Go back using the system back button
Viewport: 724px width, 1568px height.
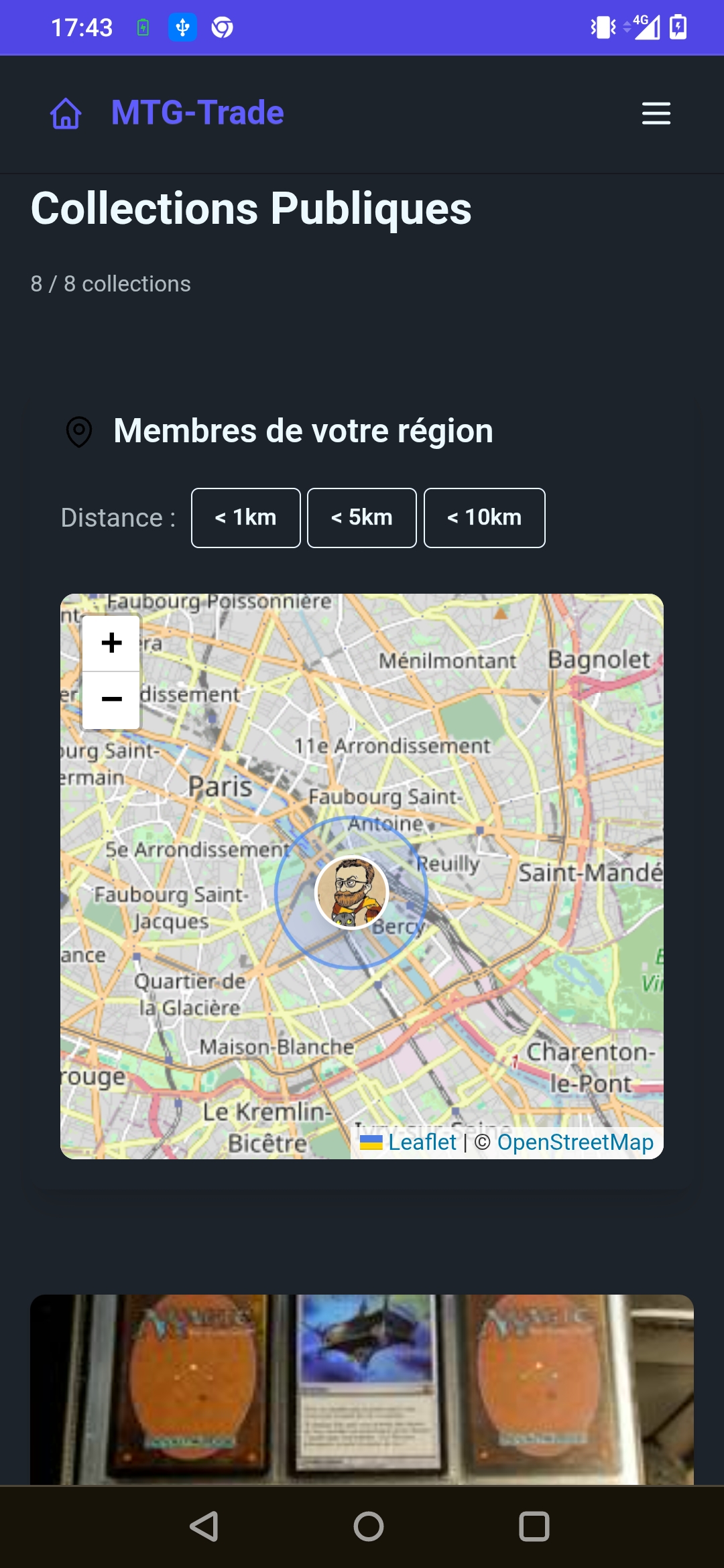pos(204,1526)
